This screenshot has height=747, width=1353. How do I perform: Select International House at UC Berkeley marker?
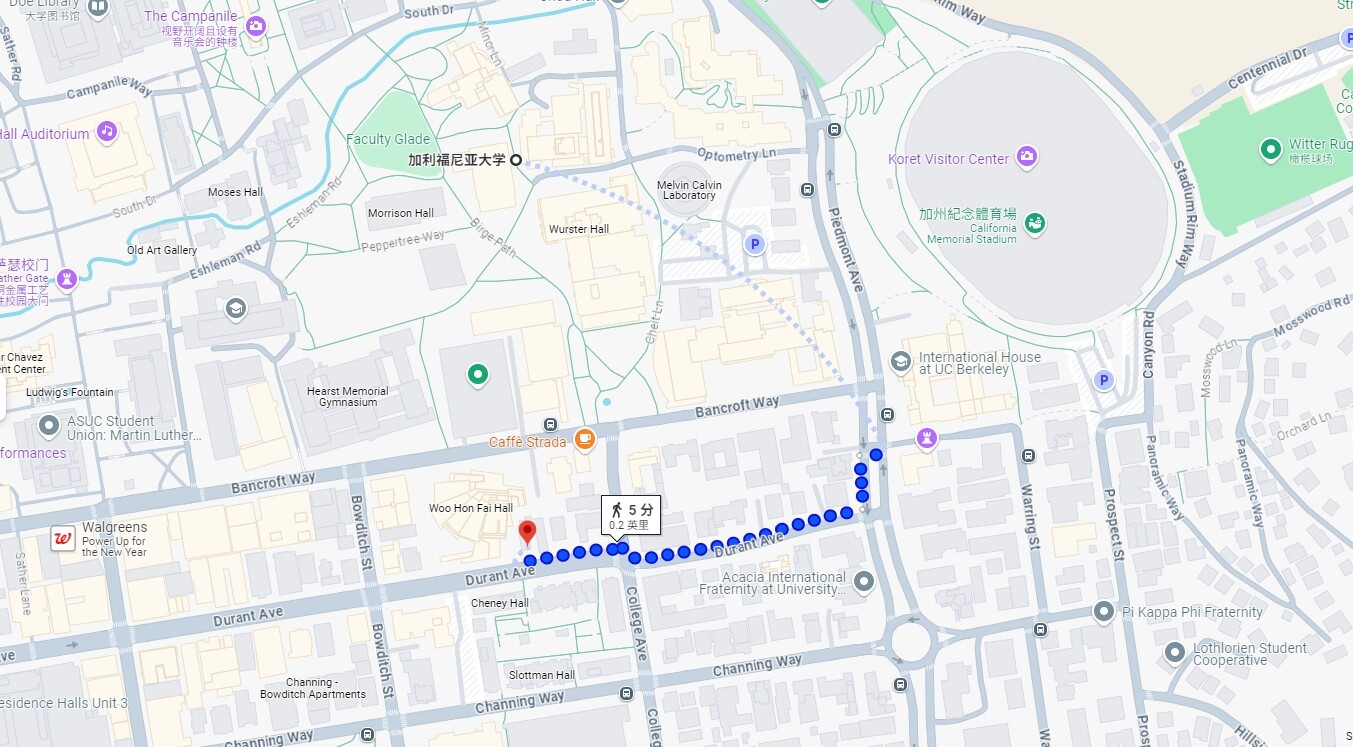(x=900, y=362)
